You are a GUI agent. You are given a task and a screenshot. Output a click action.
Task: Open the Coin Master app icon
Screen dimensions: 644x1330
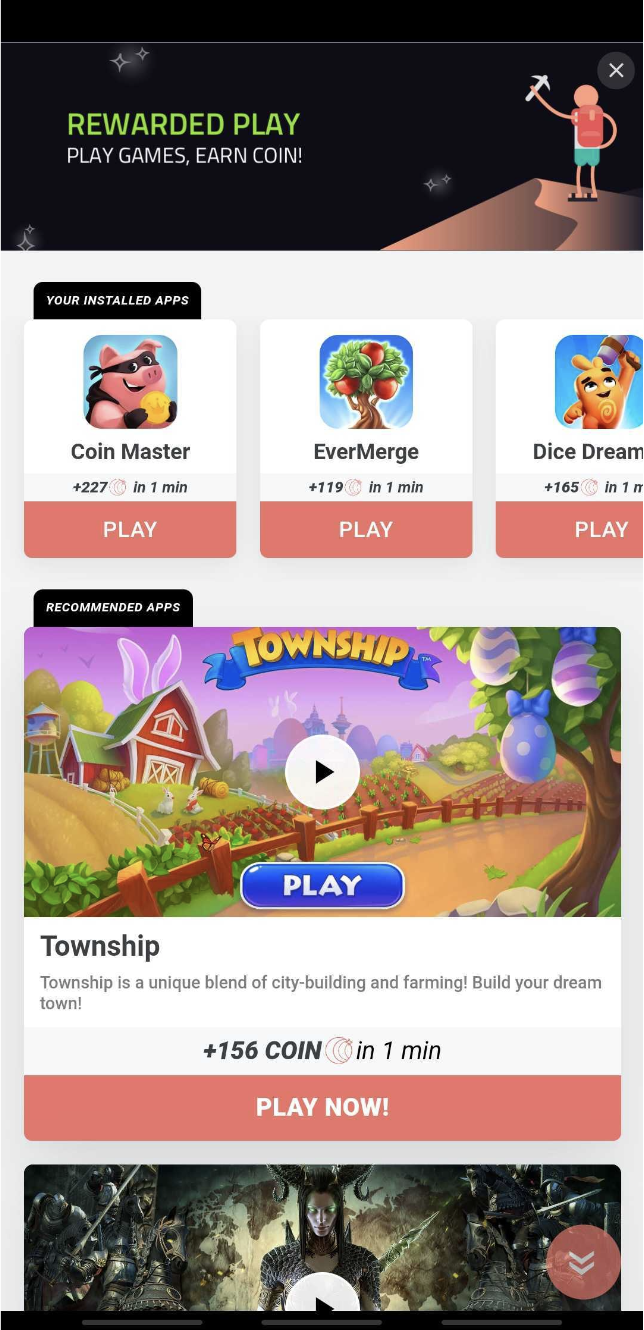130,382
